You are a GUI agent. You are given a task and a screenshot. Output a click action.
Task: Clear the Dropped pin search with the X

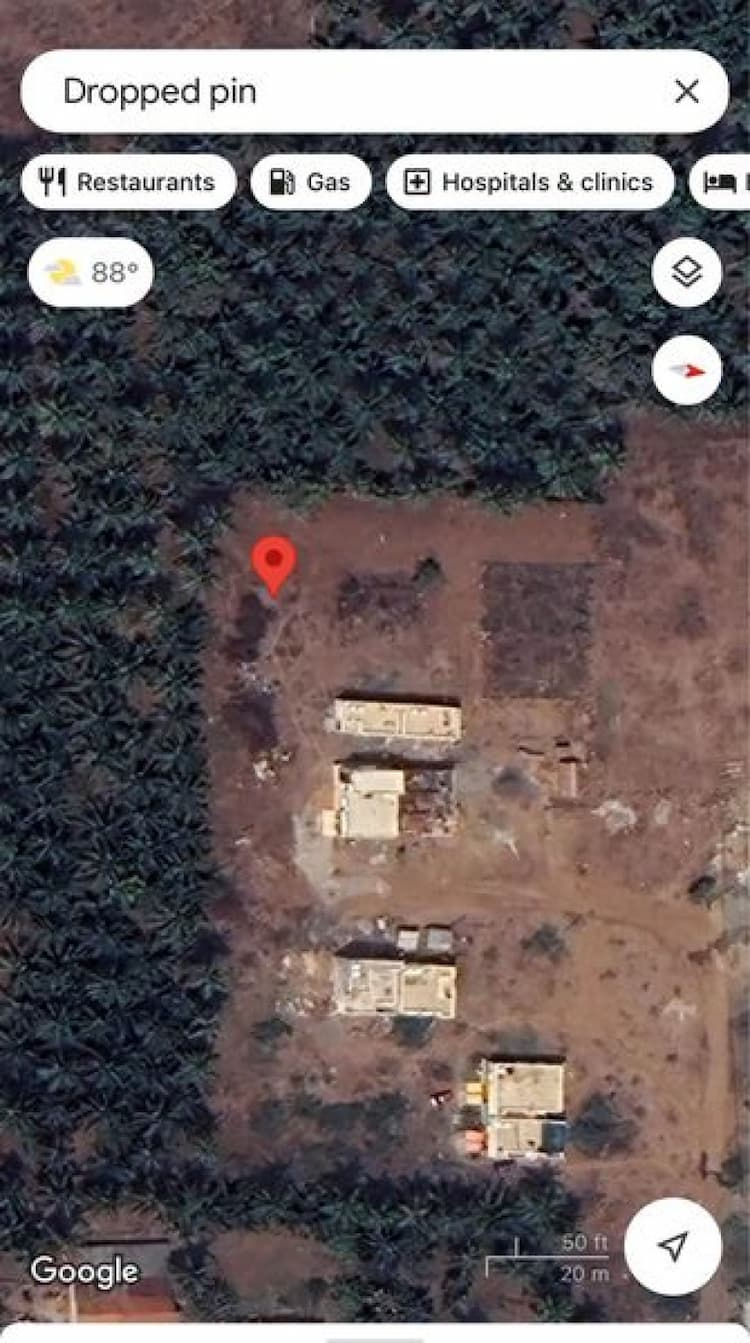tap(688, 92)
